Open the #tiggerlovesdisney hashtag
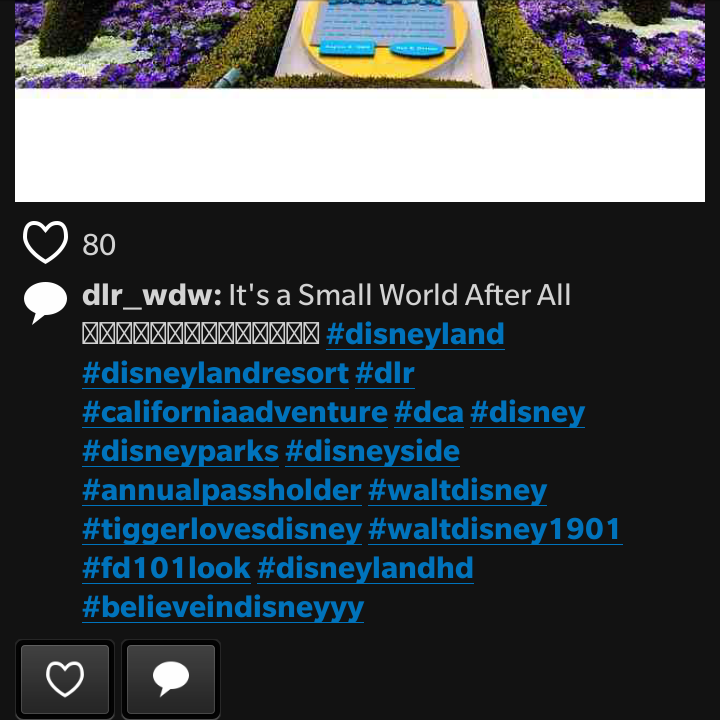720x720 pixels. pos(221,529)
